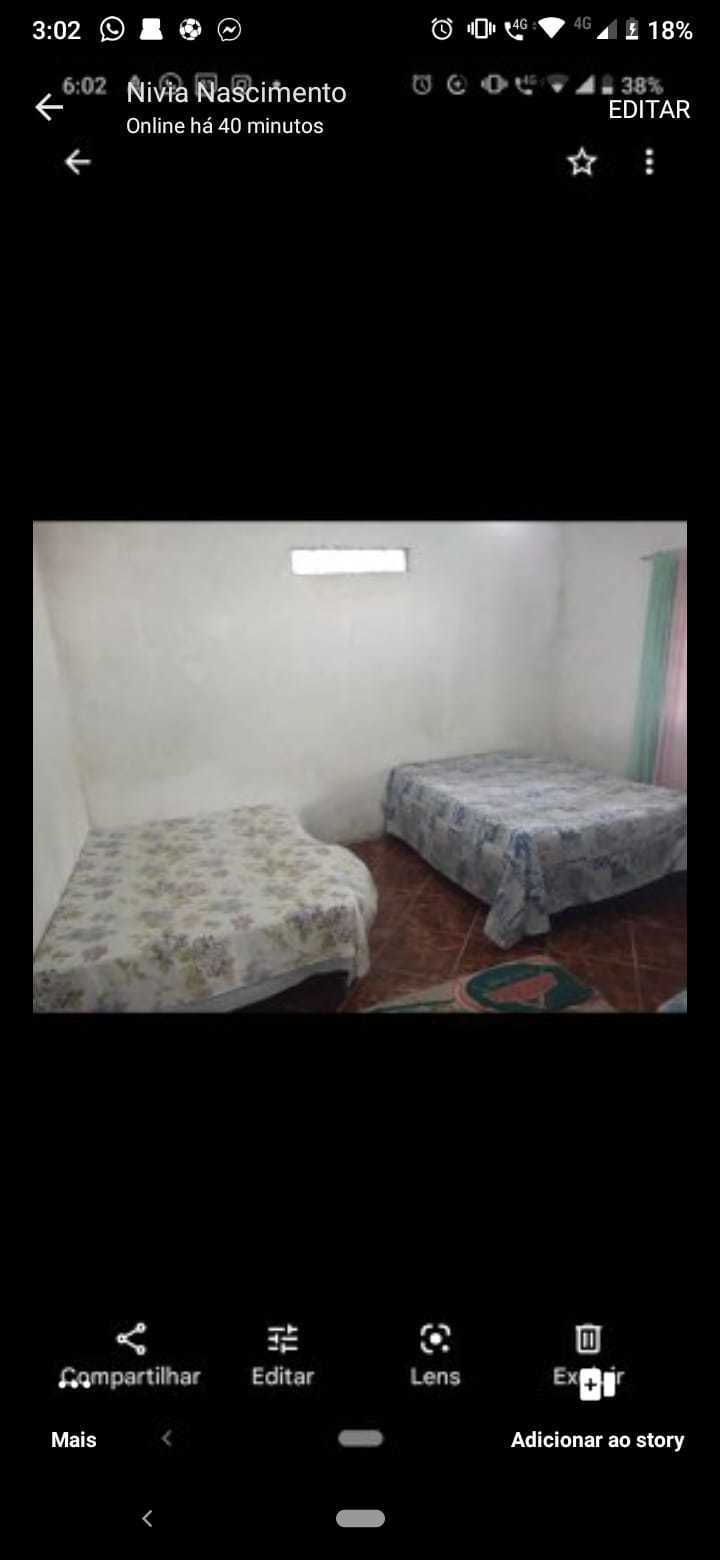Go to home via navigation pill
Viewport: 720px width, 1560px height.
pyautogui.click(x=360, y=1518)
